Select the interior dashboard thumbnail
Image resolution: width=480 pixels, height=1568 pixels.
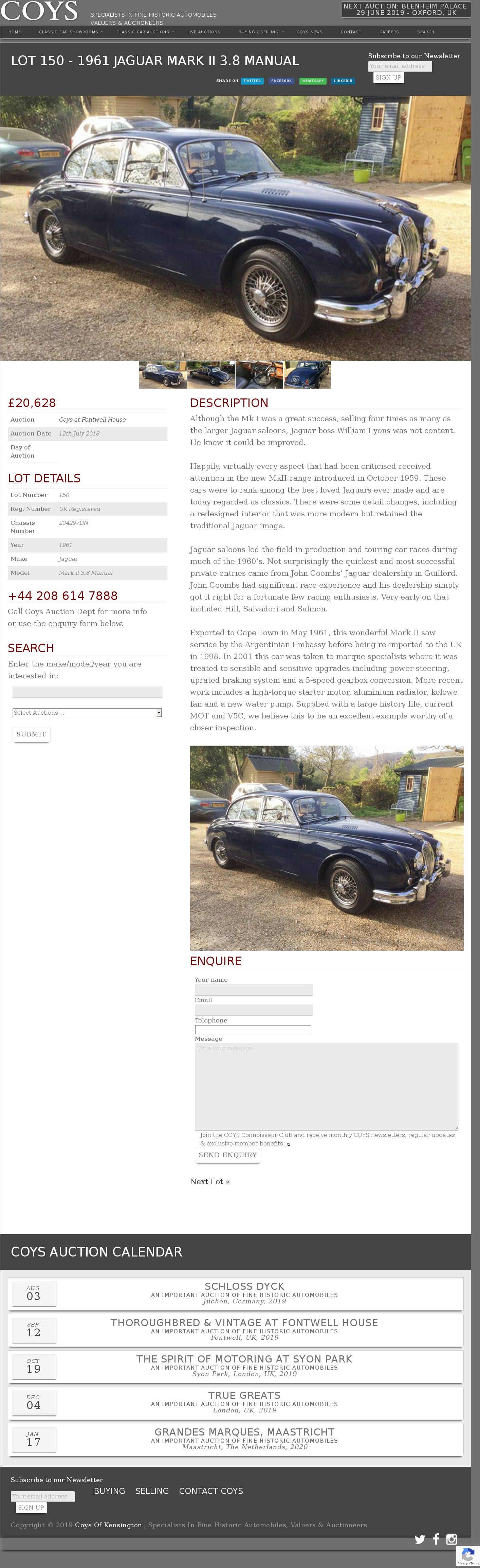point(259,375)
